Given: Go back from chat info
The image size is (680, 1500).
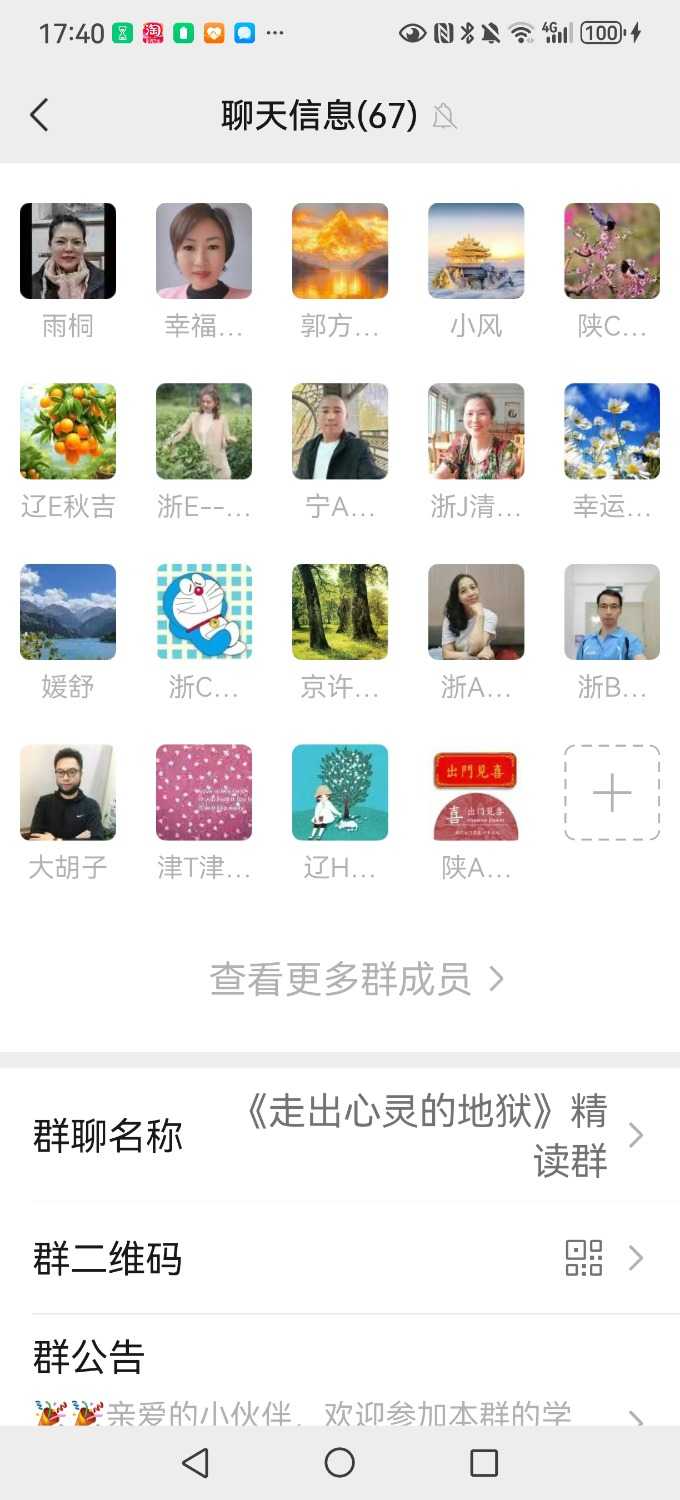Looking at the screenshot, I should click(40, 116).
